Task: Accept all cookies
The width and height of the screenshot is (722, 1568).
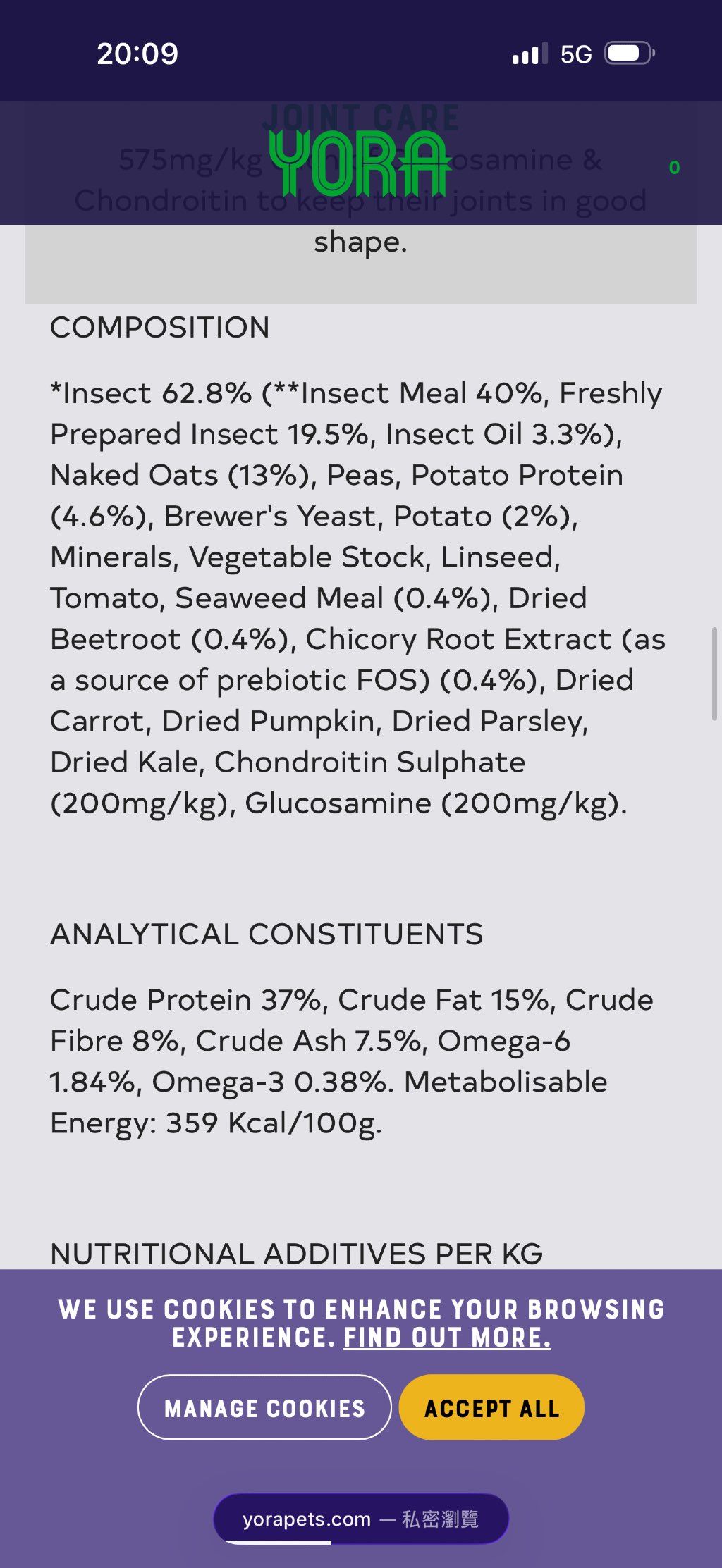Action: pos(491,1407)
